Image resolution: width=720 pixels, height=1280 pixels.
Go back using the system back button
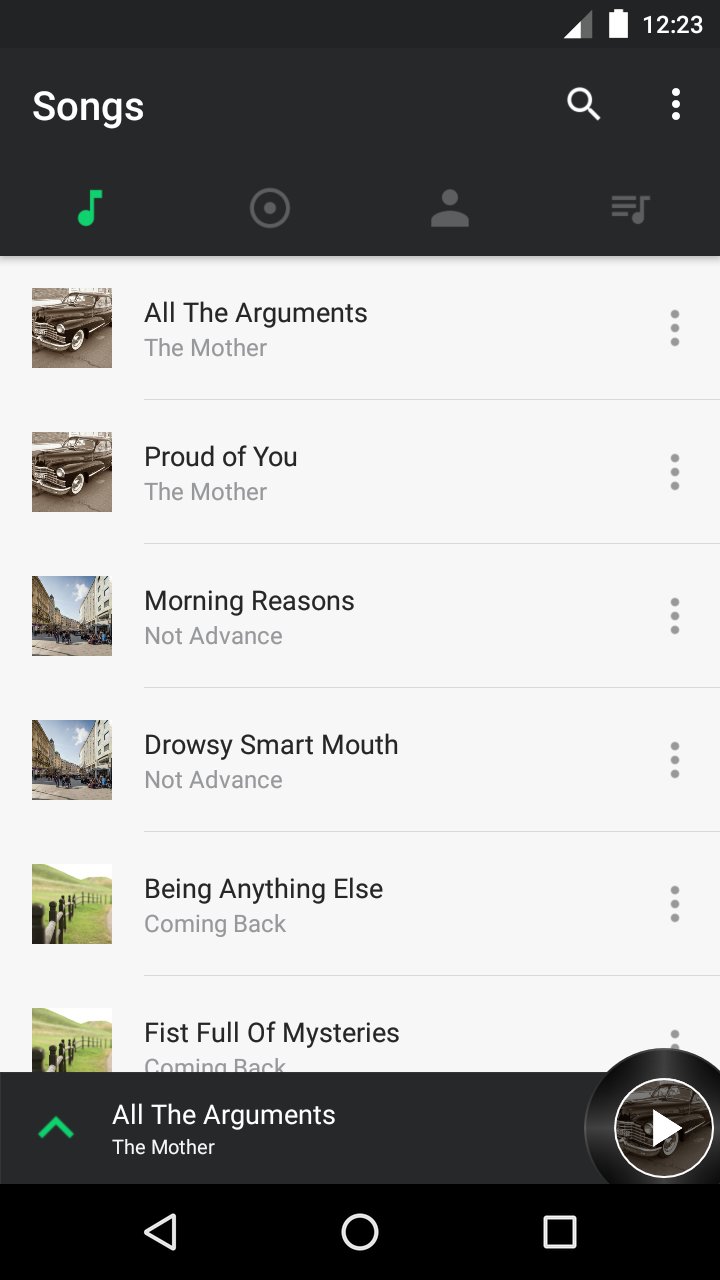[160, 1232]
